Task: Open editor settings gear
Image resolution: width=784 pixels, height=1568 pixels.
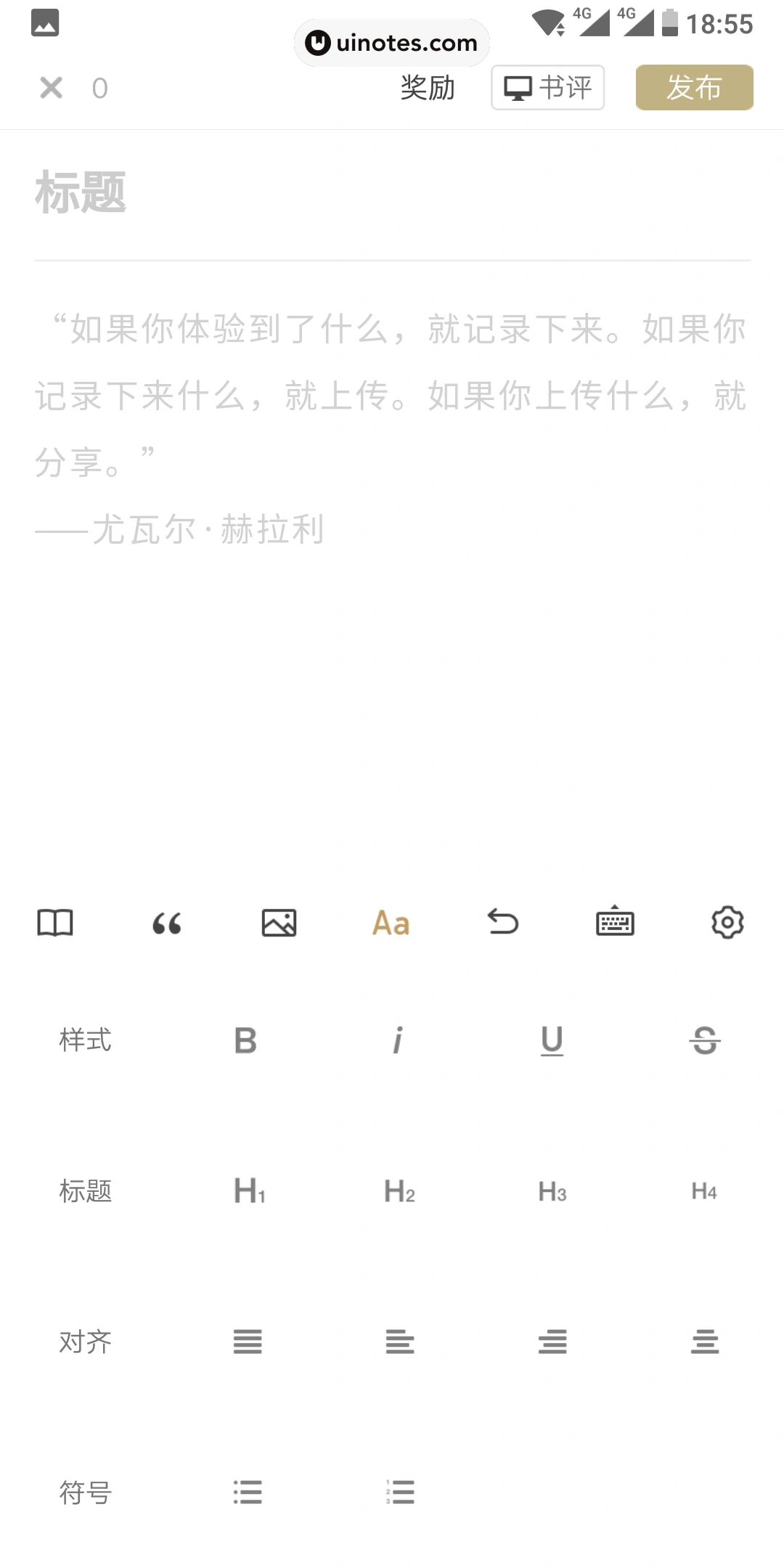Action: pos(727,922)
